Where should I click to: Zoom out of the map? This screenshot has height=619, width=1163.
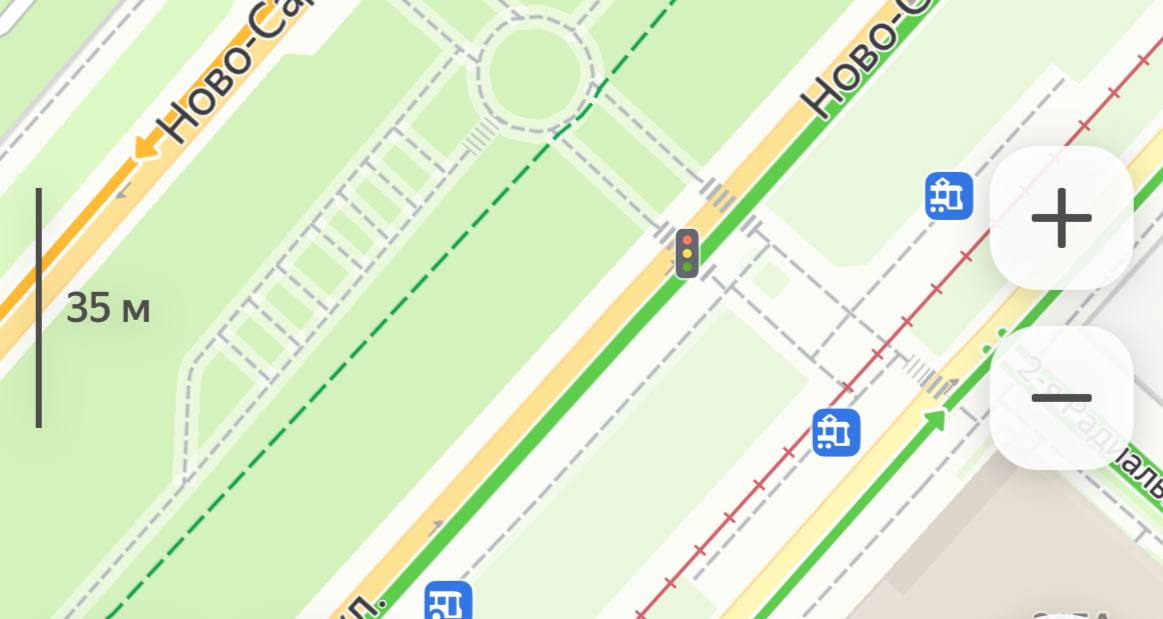tap(1060, 397)
